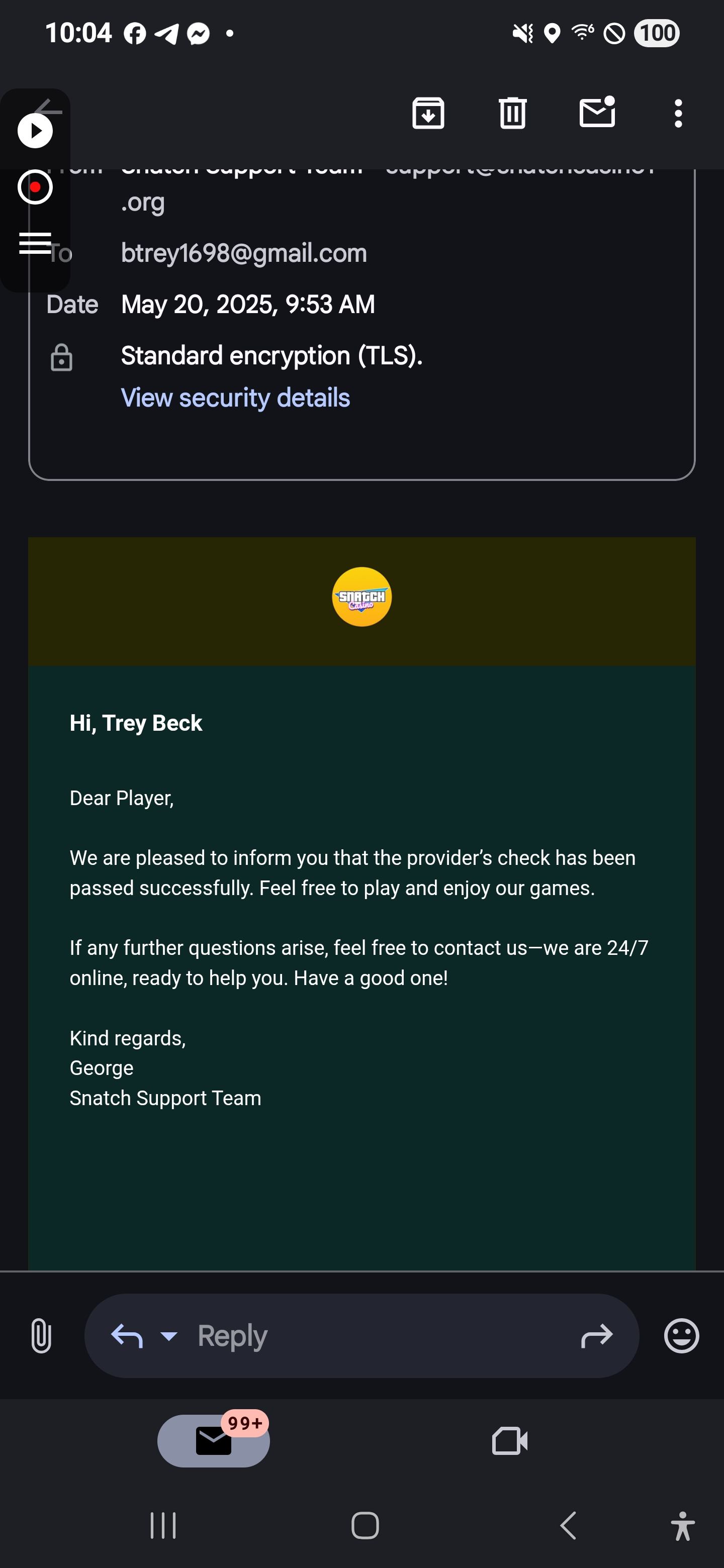Open View security details link
Screen dimensions: 724x1568
click(x=235, y=398)
